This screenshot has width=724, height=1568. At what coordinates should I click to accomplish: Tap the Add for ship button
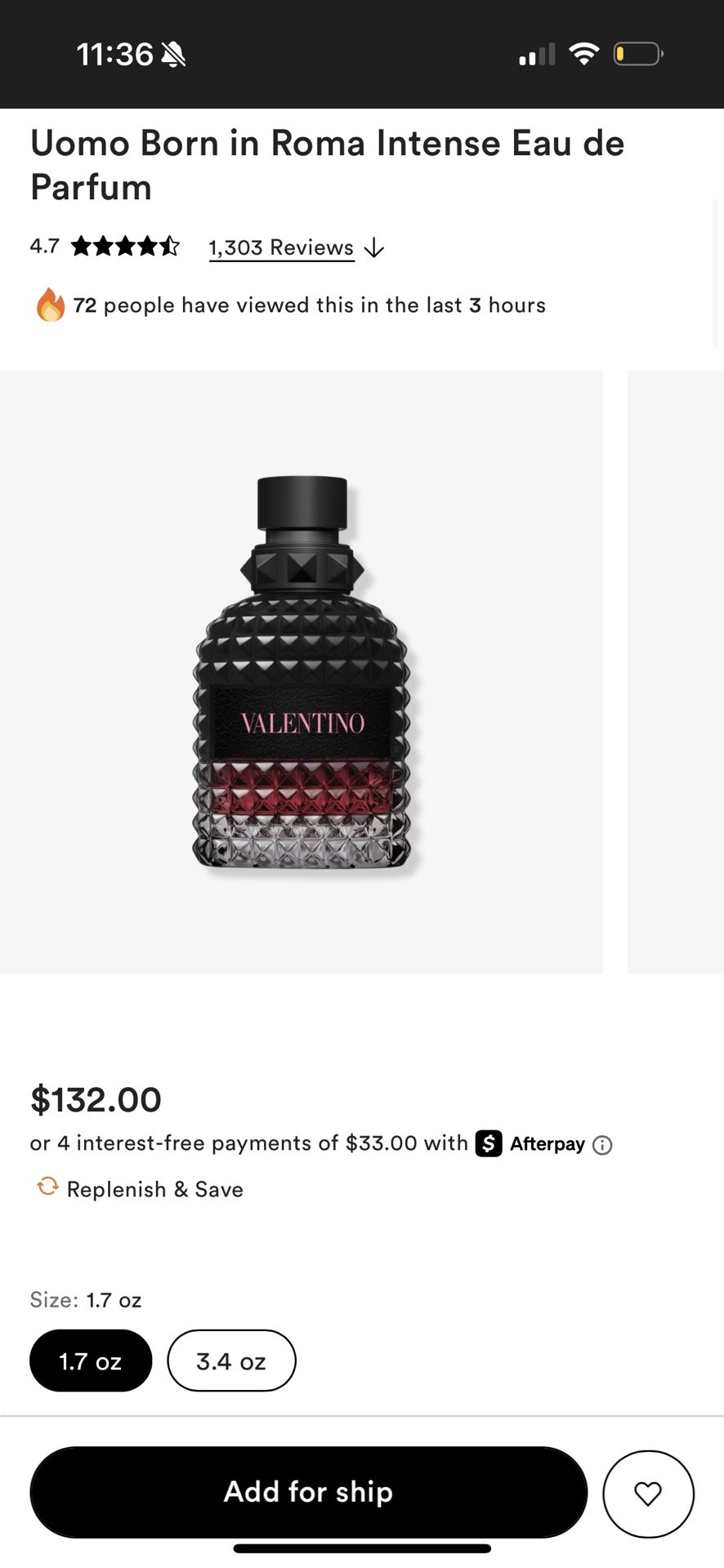[x=307, y=1492]
